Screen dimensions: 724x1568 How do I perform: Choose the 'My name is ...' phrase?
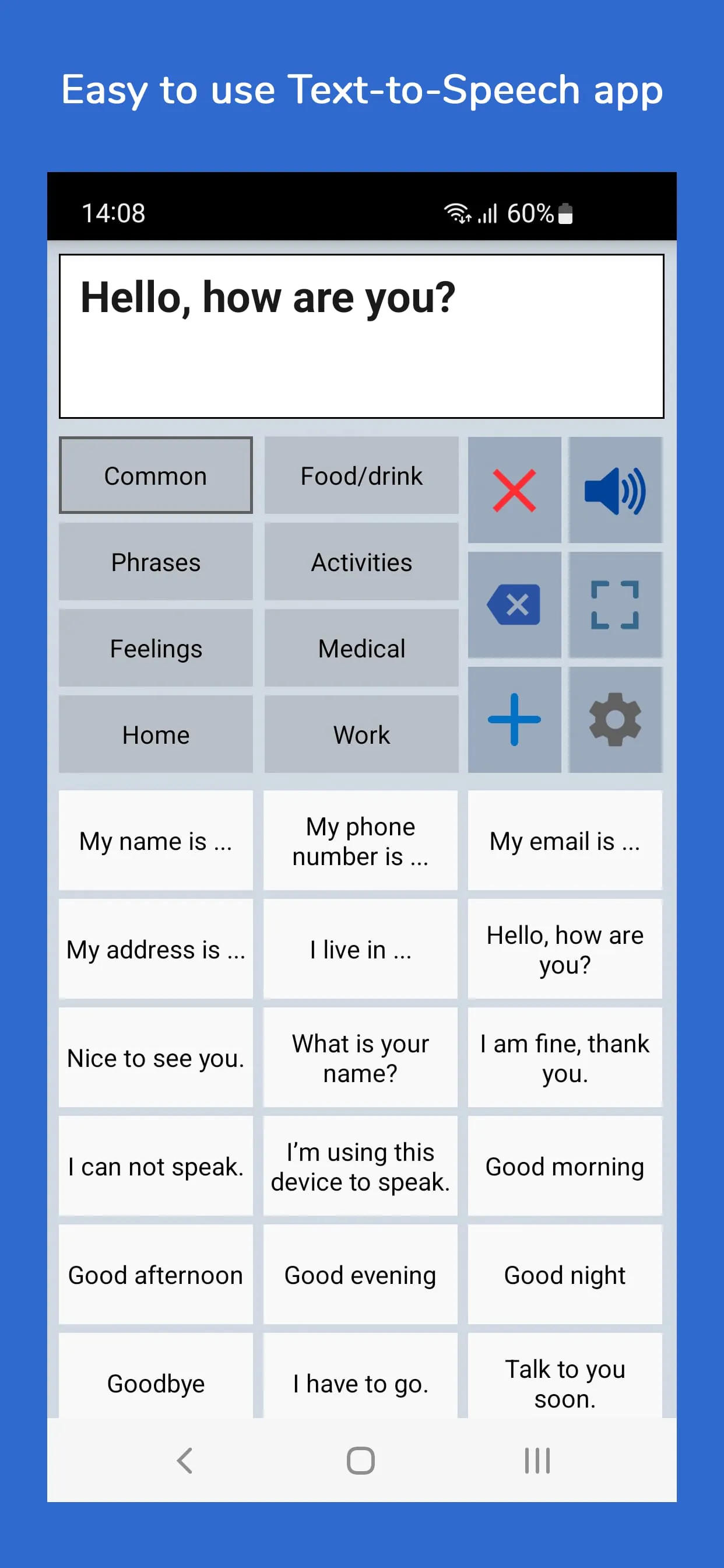click(x=156, y=841)
